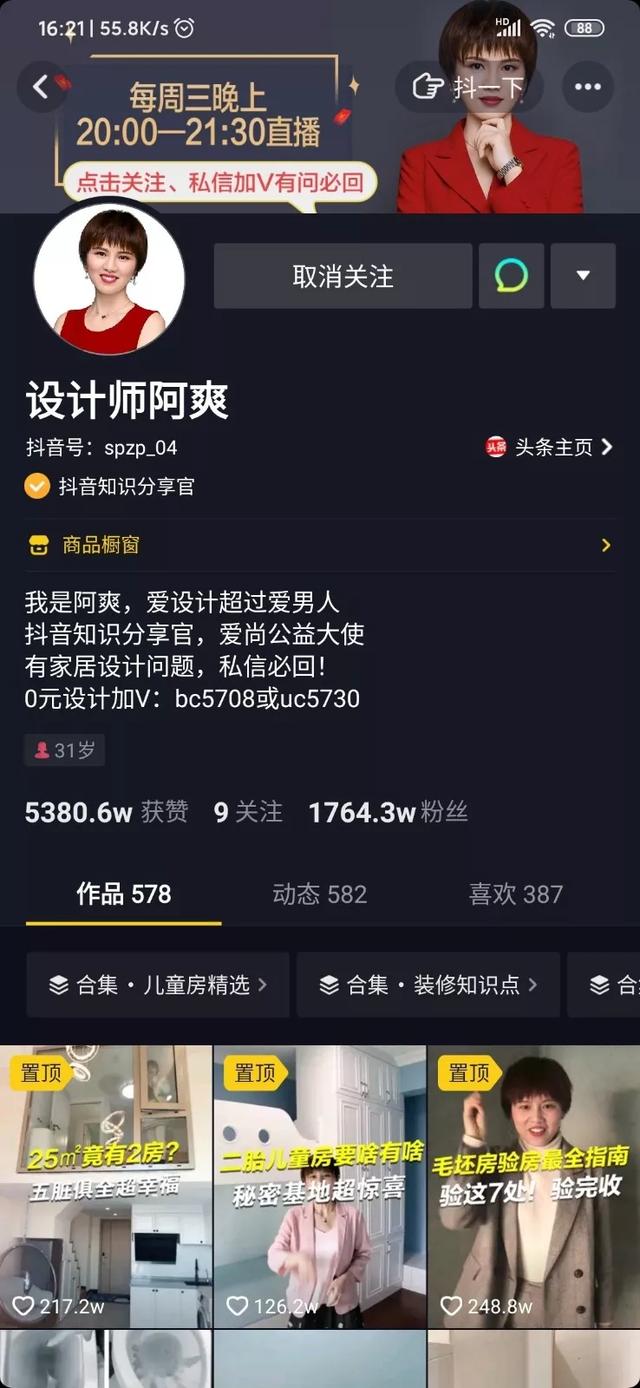Play the 毛坯房验房最全指南 video

(534, 1186)
